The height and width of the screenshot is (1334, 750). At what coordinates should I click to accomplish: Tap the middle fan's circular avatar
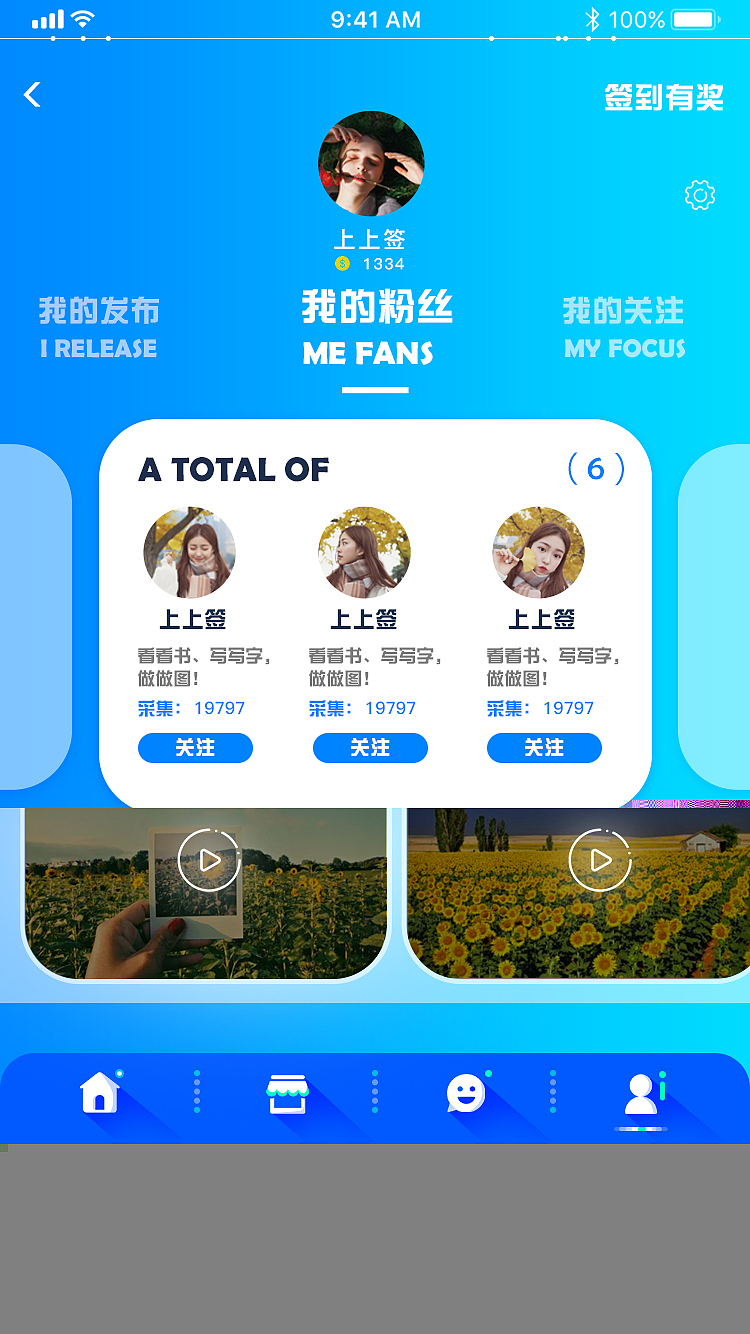point(364,551)
